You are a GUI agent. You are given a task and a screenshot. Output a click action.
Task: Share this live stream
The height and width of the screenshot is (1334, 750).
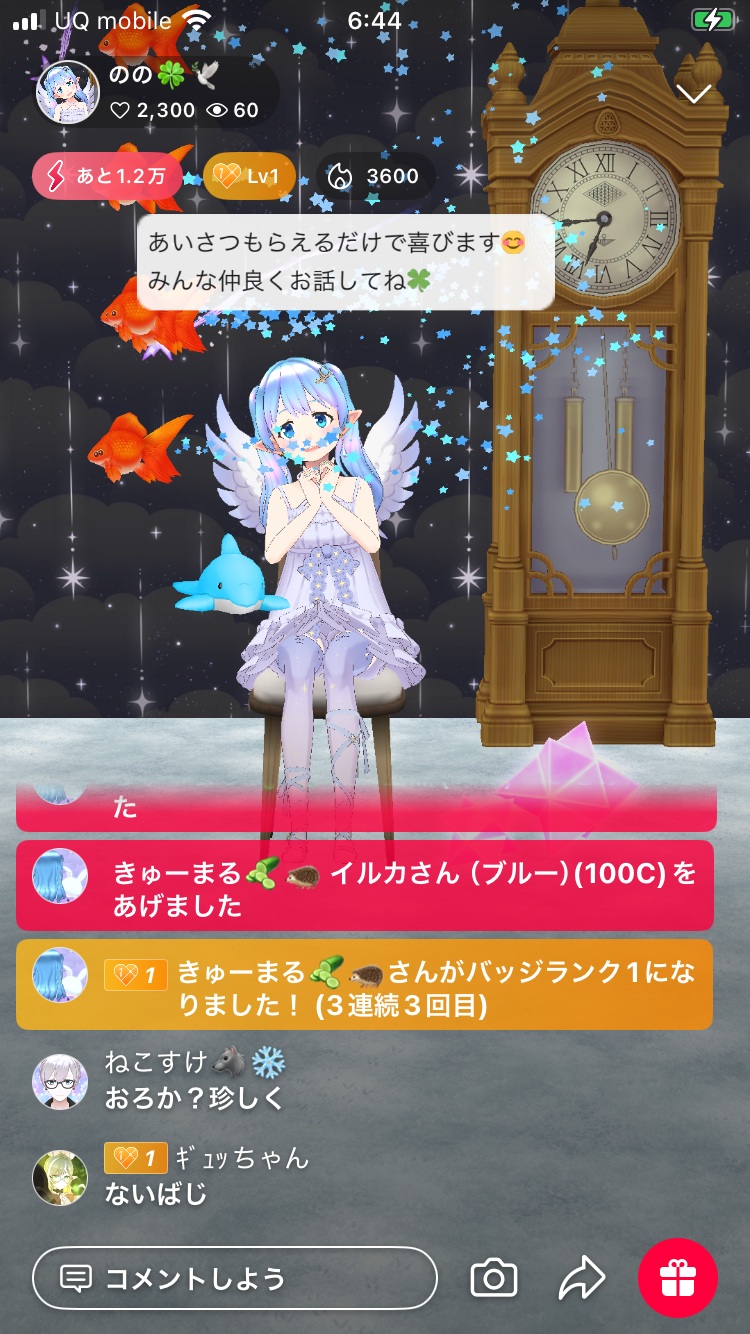(582, 1278)
